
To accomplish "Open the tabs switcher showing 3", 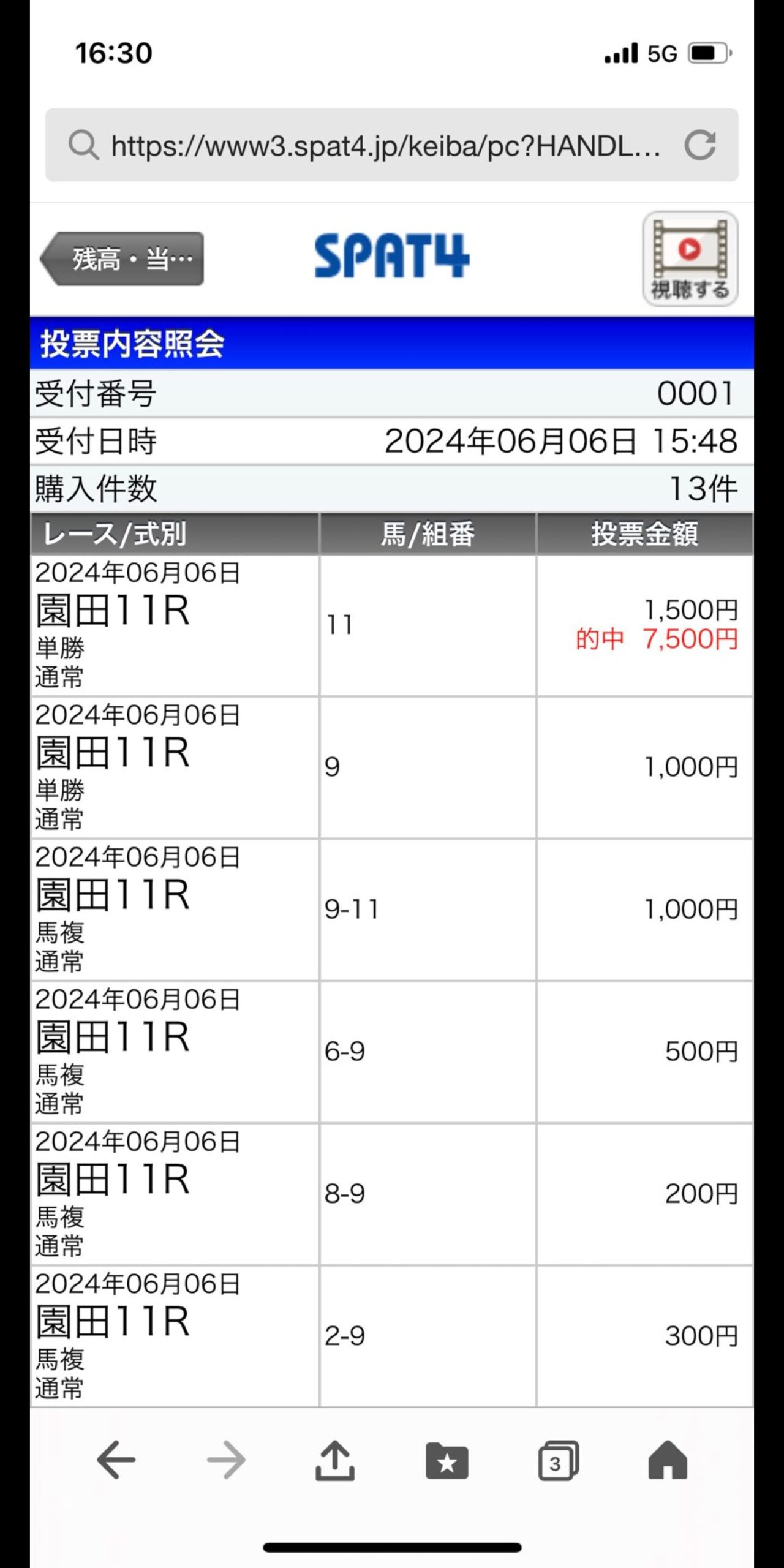I will click(558, 1461).
